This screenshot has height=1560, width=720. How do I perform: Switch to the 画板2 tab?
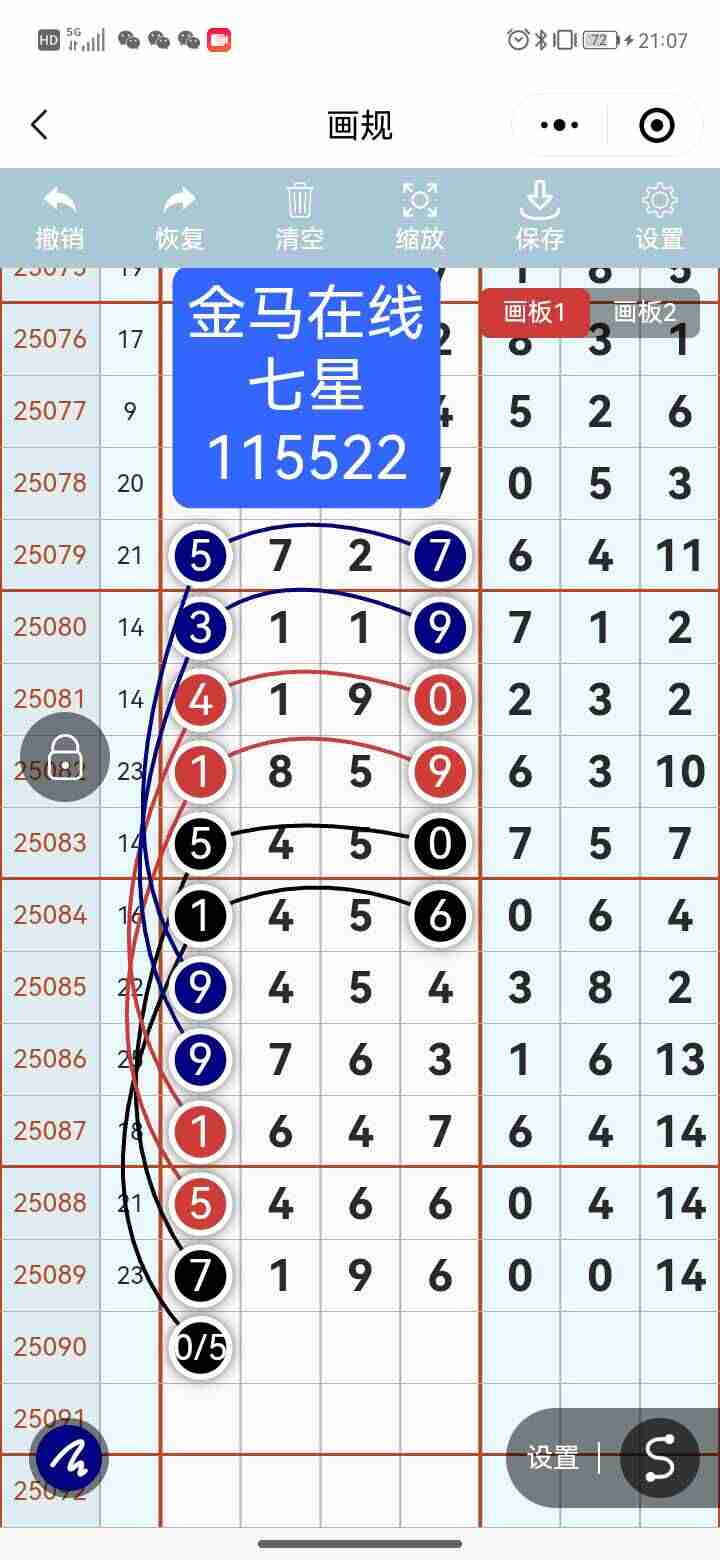pos(645,310)
